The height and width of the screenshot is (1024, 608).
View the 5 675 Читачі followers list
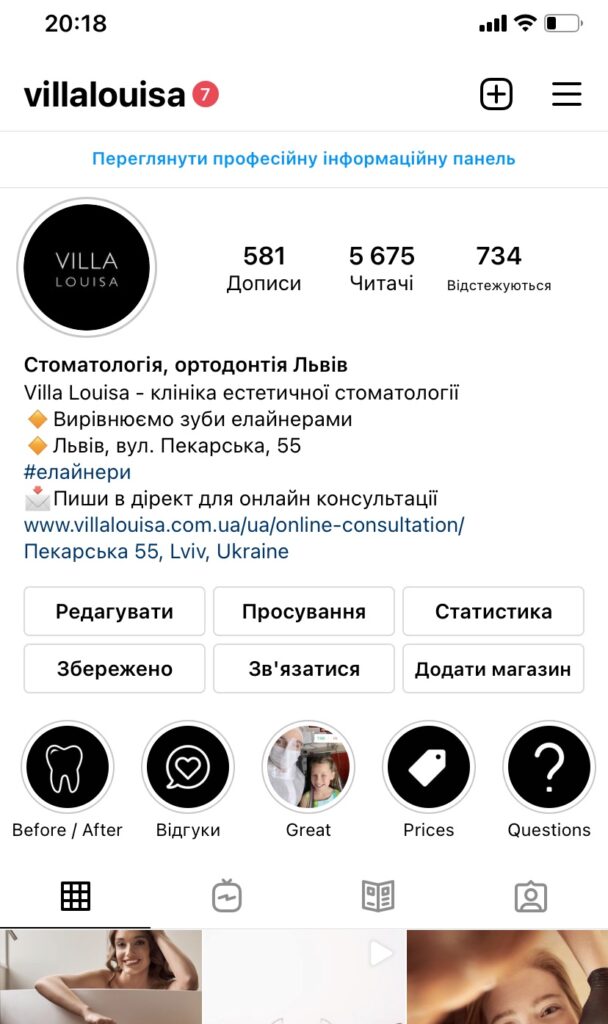(x=381, y=268)
